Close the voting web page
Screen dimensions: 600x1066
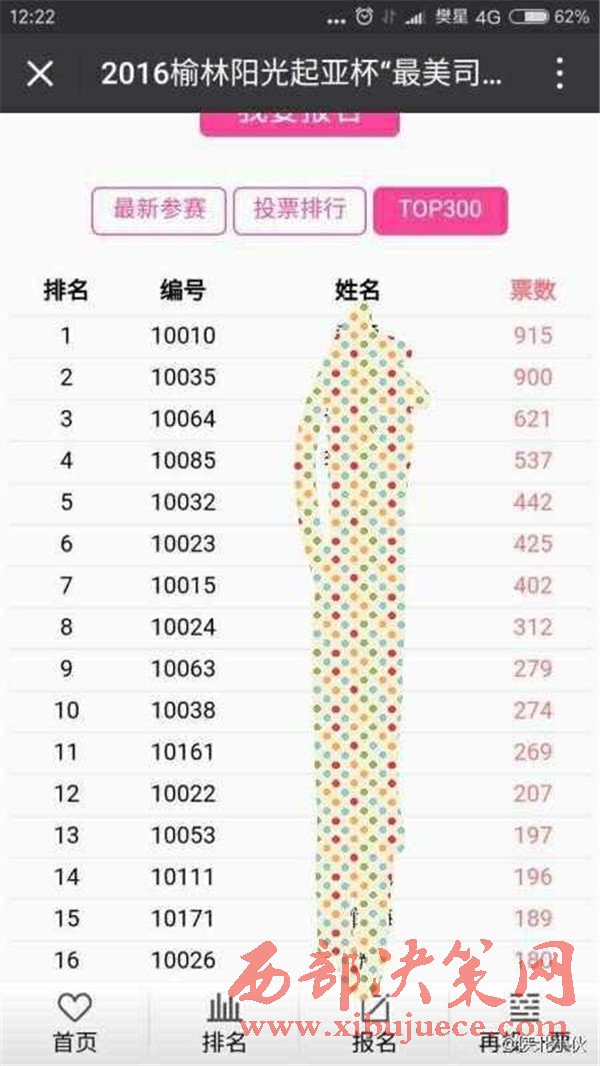point(40,74)
